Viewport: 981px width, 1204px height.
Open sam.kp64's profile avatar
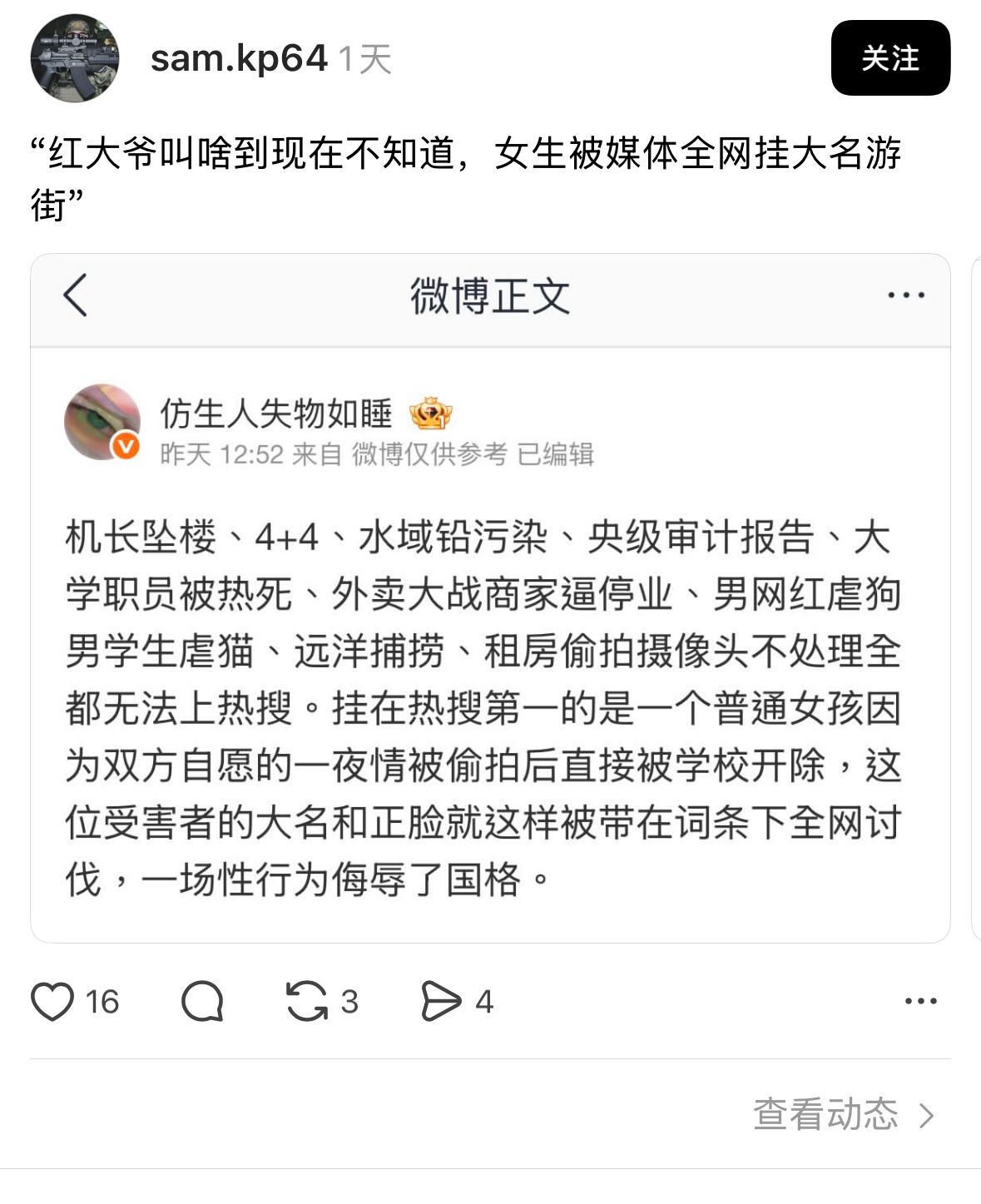pyautogui.click(x=74, y=58)
